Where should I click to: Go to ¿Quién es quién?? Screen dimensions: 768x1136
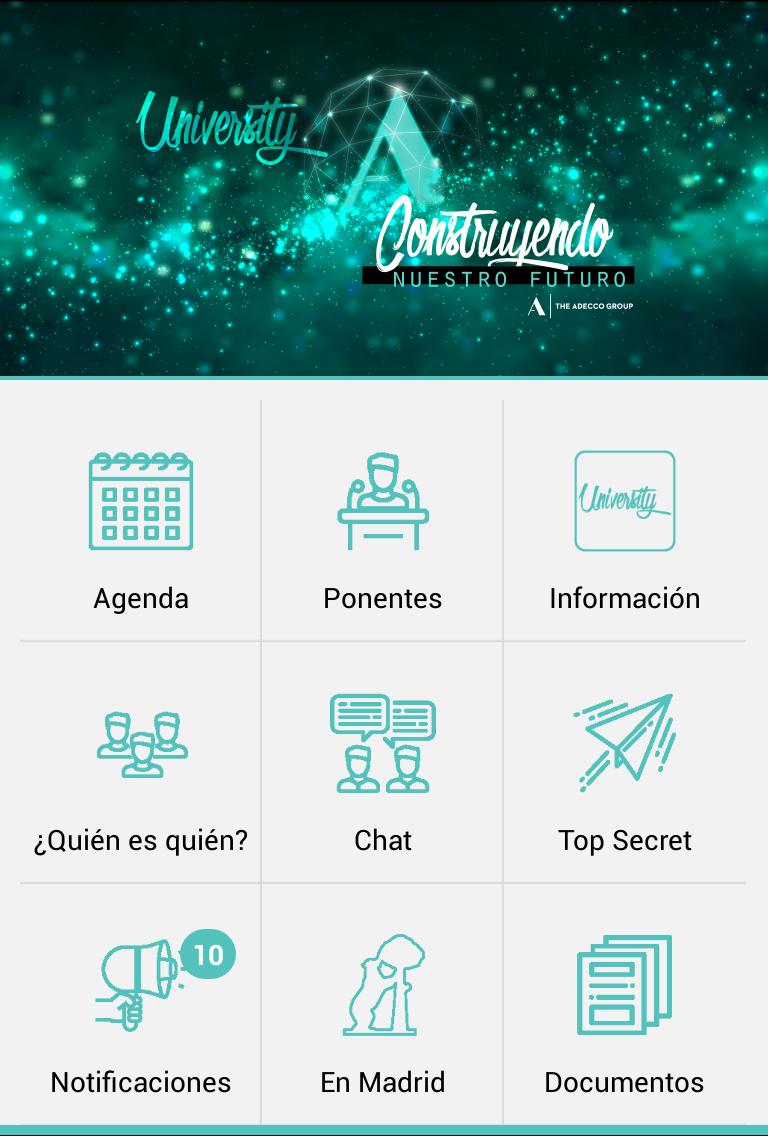coord(140,764)
